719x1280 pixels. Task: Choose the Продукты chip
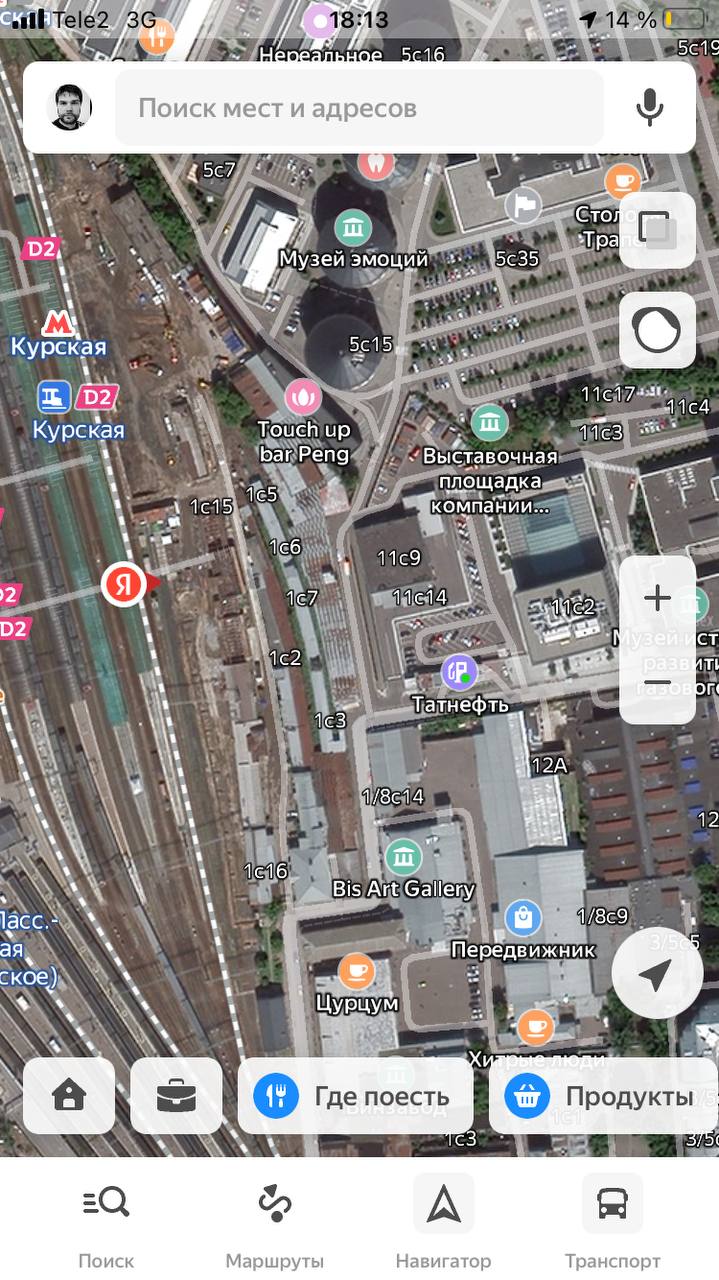click(x=604, y=1096)
